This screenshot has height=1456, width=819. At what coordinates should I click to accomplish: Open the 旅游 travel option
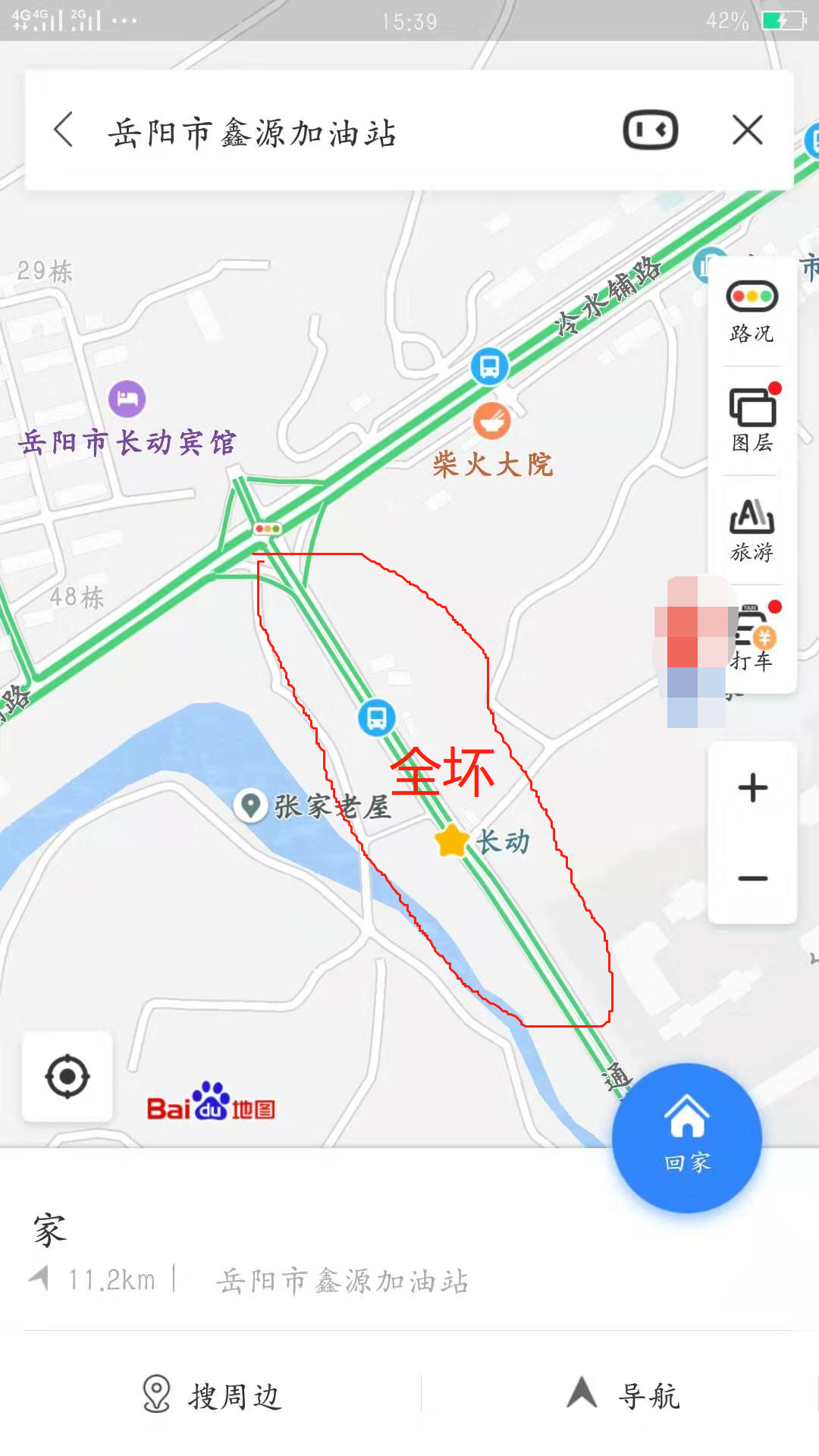point(752,529)
